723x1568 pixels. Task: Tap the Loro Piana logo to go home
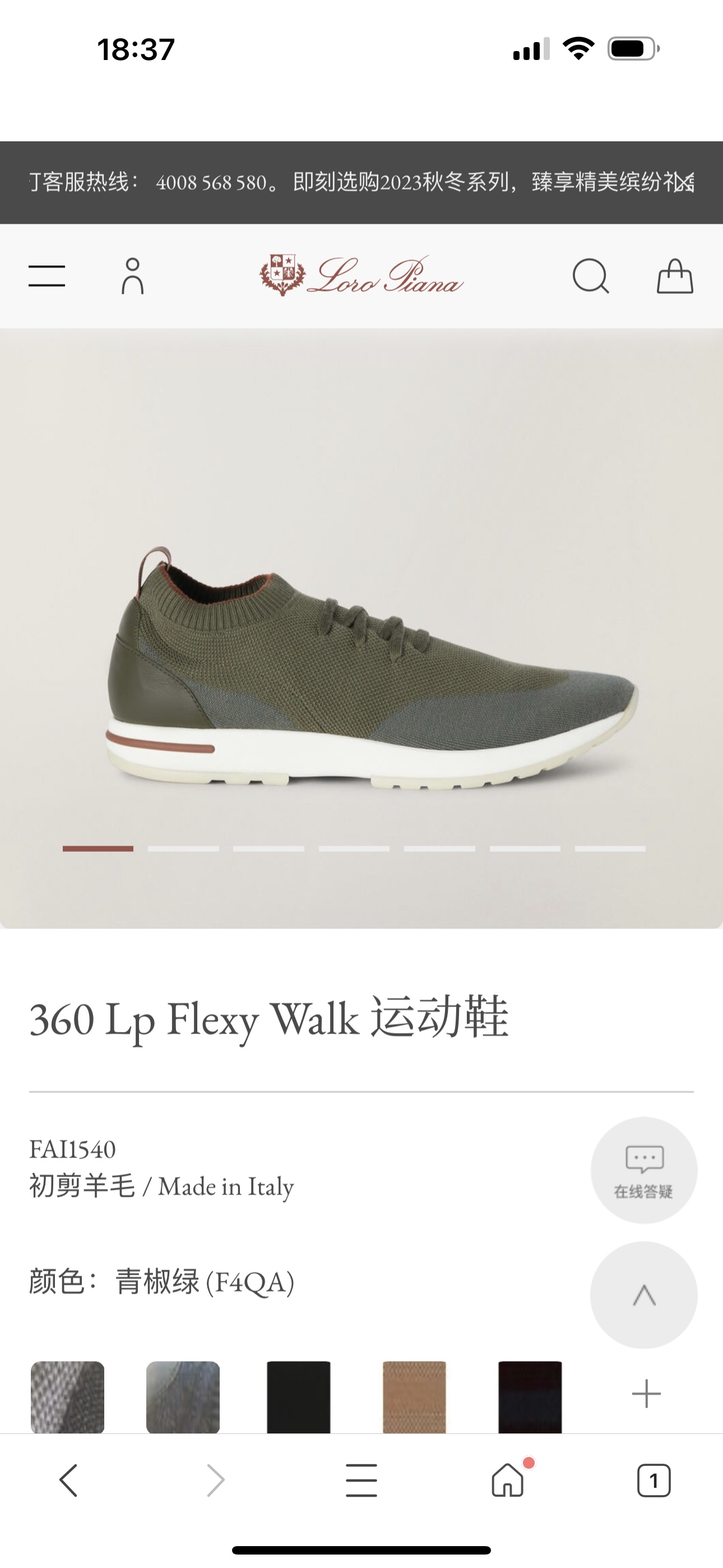click(x=361, y=276)
